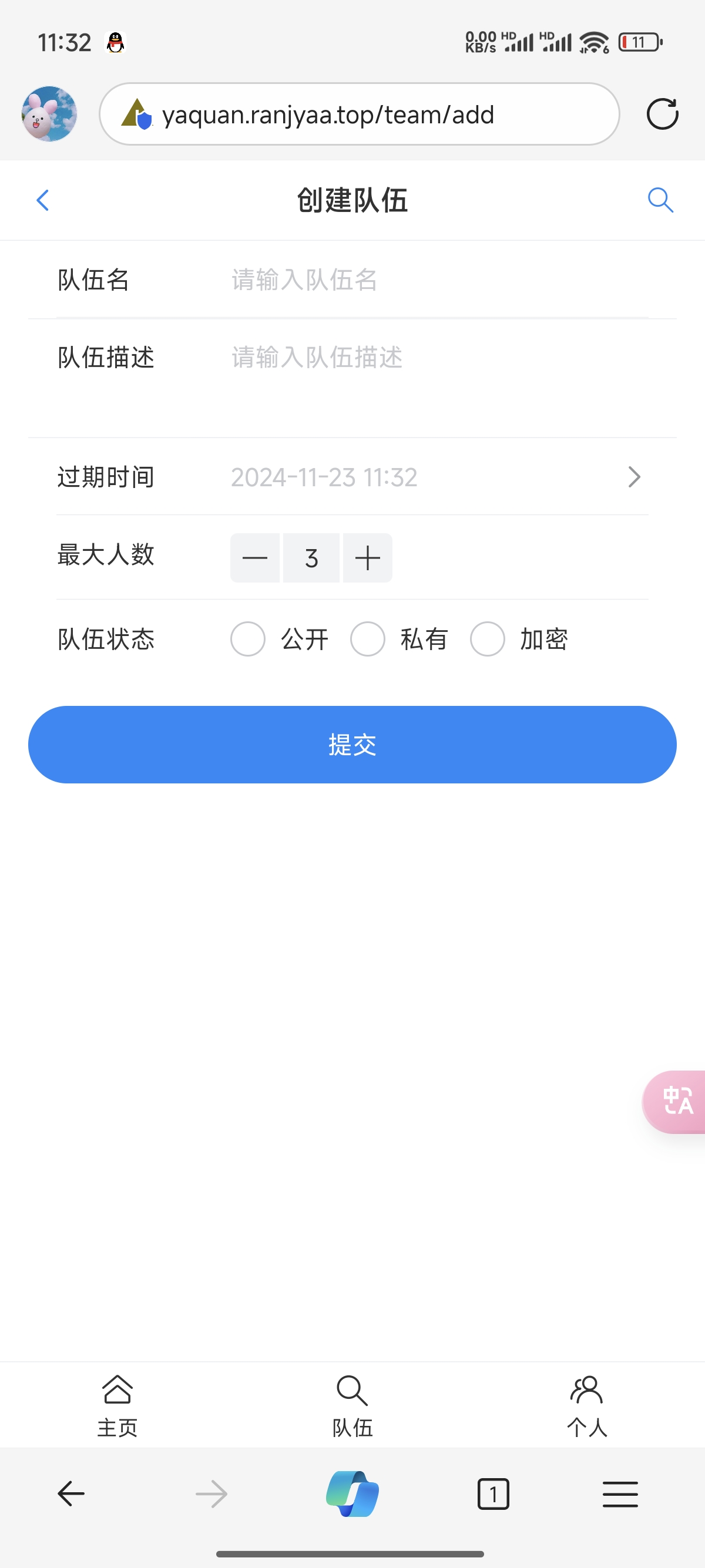Open the browser tabs overview
Screen dimensions: 705x1568
pyautogui.click(x=493, y=1495)
